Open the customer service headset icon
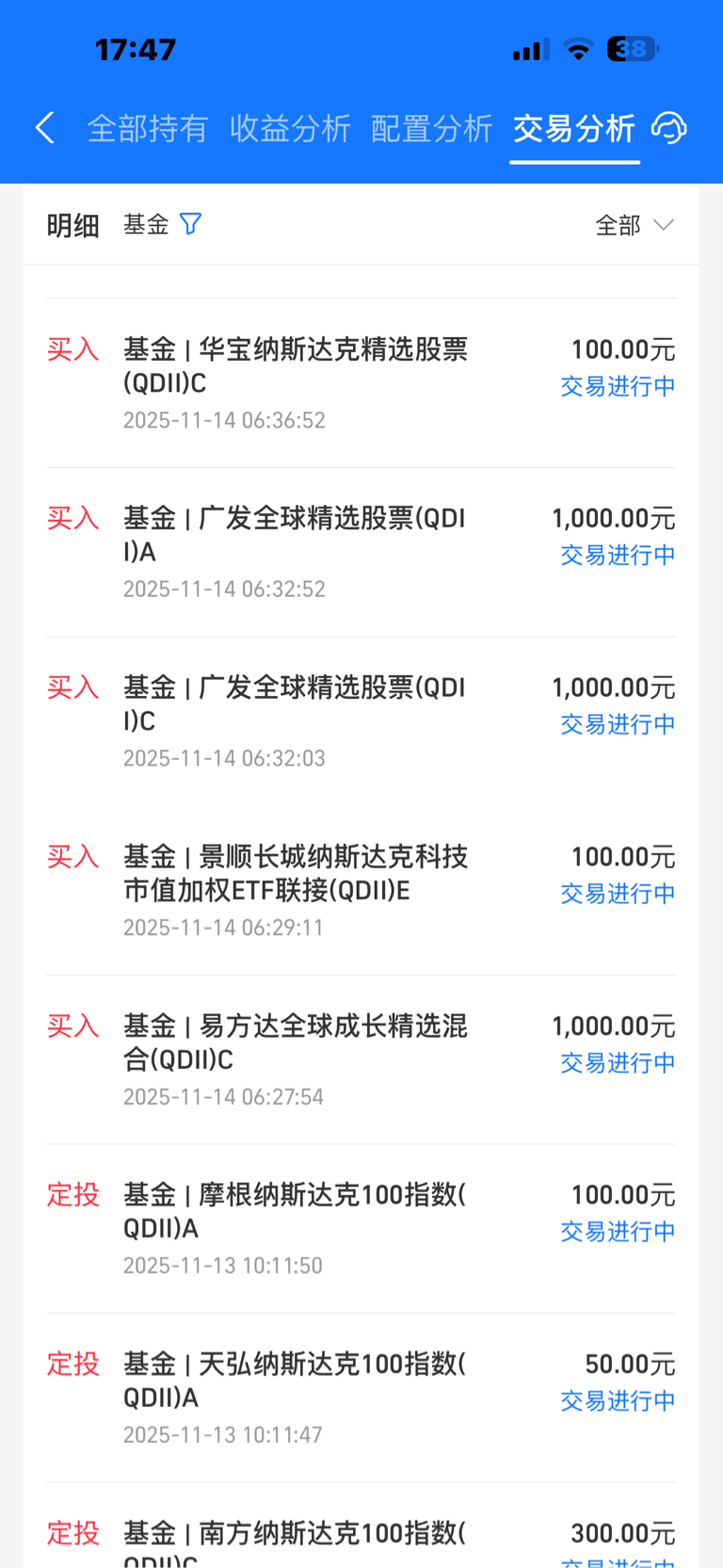Screen dimensions: 723x1568 point(669,127)
